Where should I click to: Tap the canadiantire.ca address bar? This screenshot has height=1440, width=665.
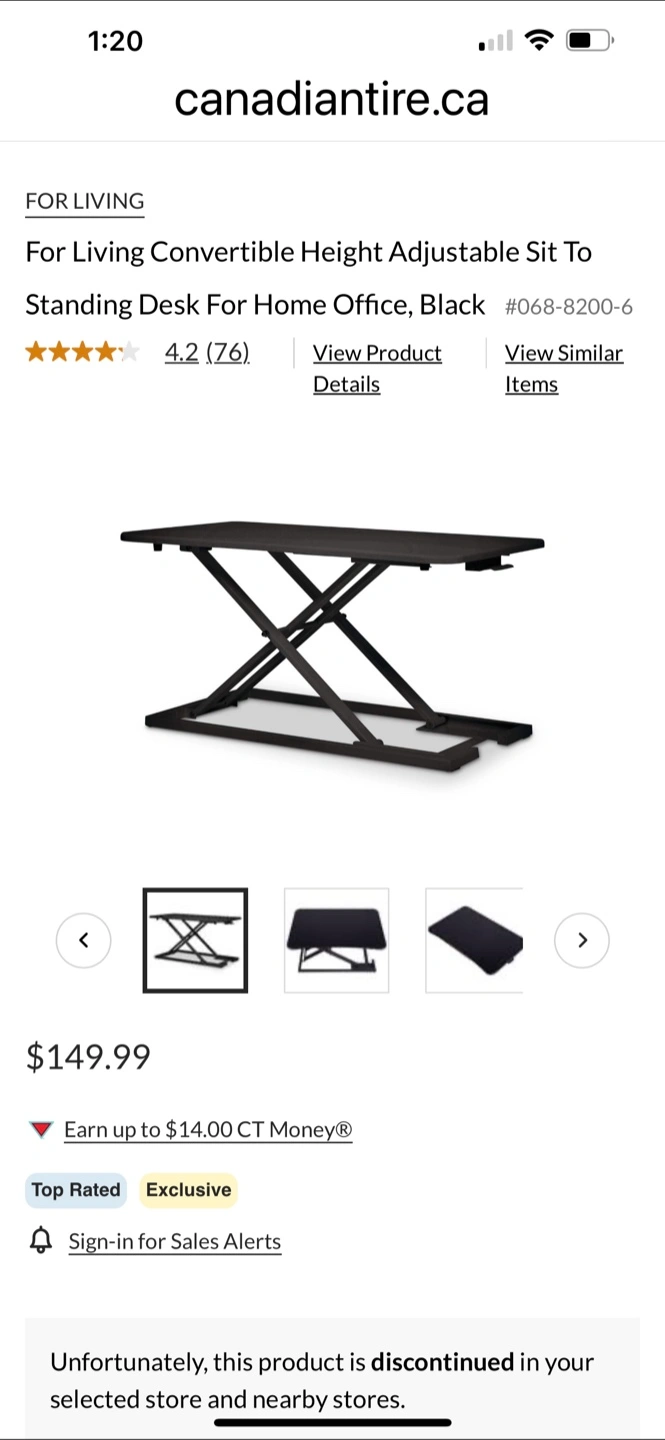point(332,99)
